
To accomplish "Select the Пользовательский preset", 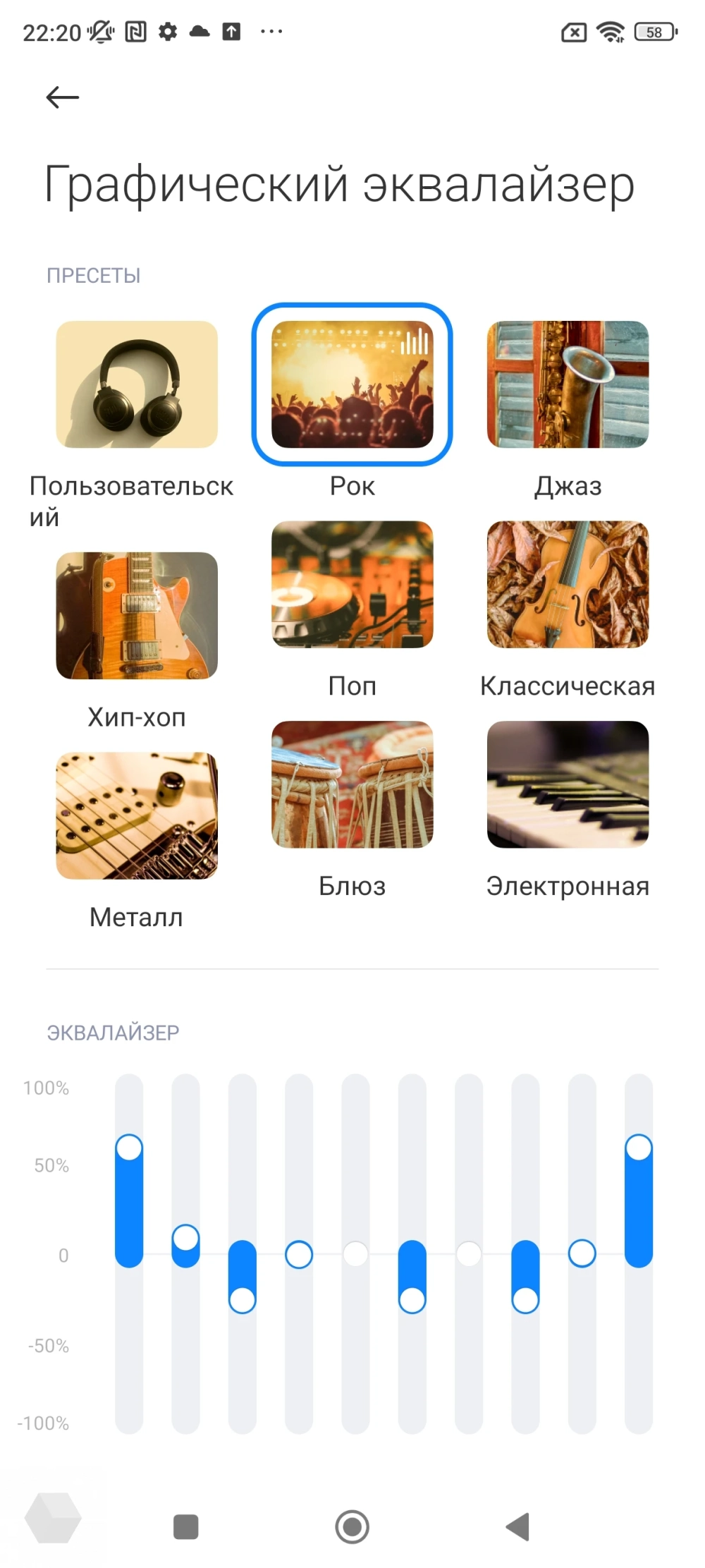I will click(x=137, y=385).
